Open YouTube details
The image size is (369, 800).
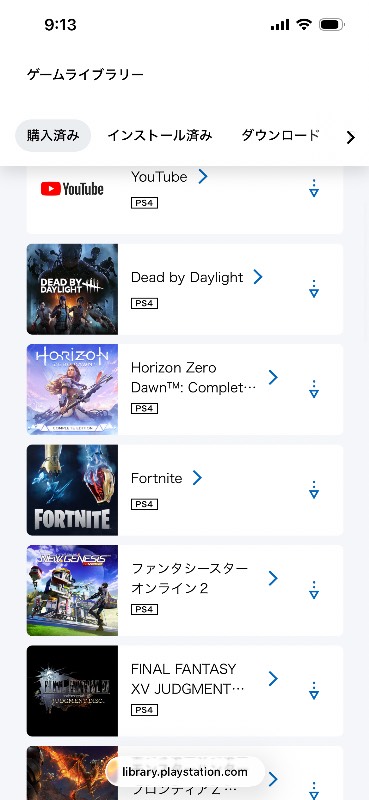(169, 177)
